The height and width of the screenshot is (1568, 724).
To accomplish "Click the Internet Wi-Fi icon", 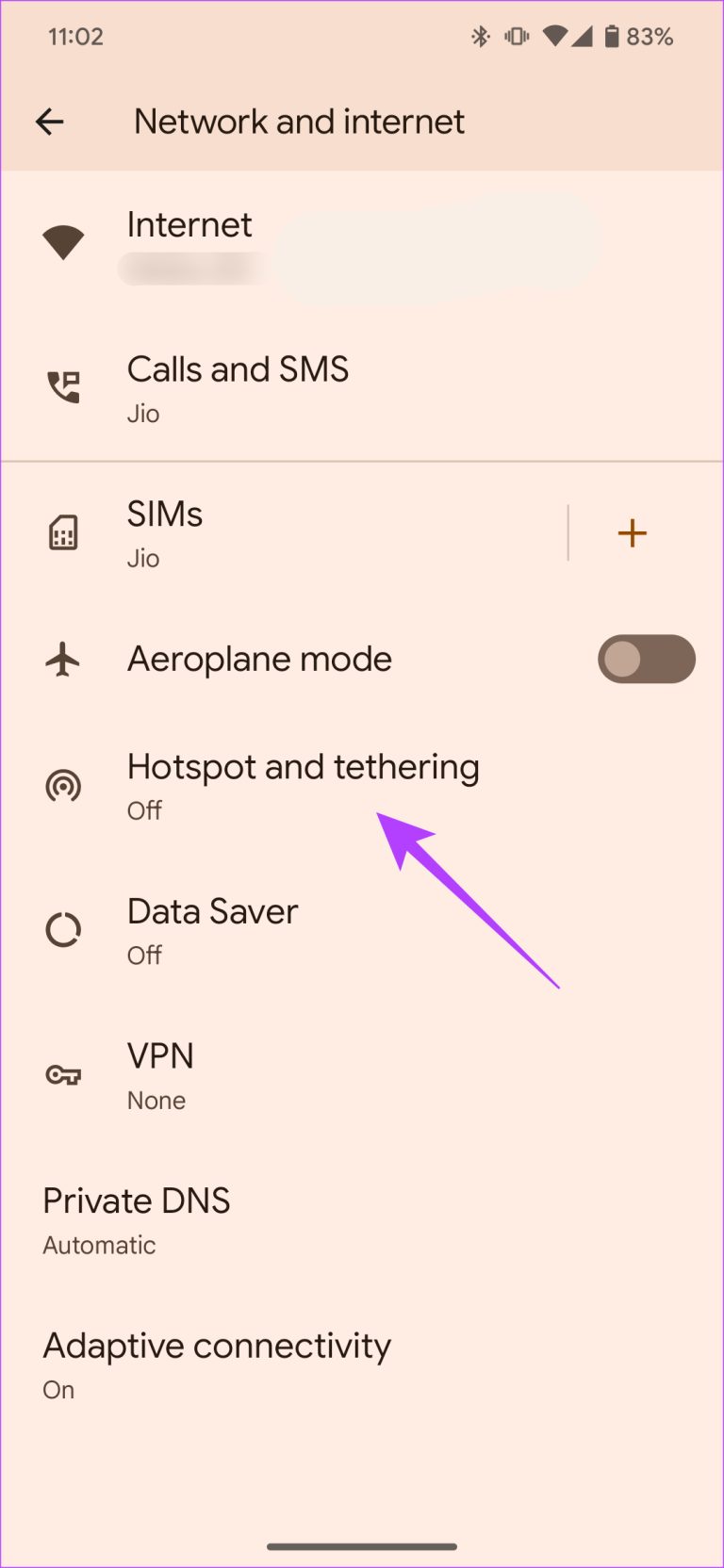I will pos(64,241).
